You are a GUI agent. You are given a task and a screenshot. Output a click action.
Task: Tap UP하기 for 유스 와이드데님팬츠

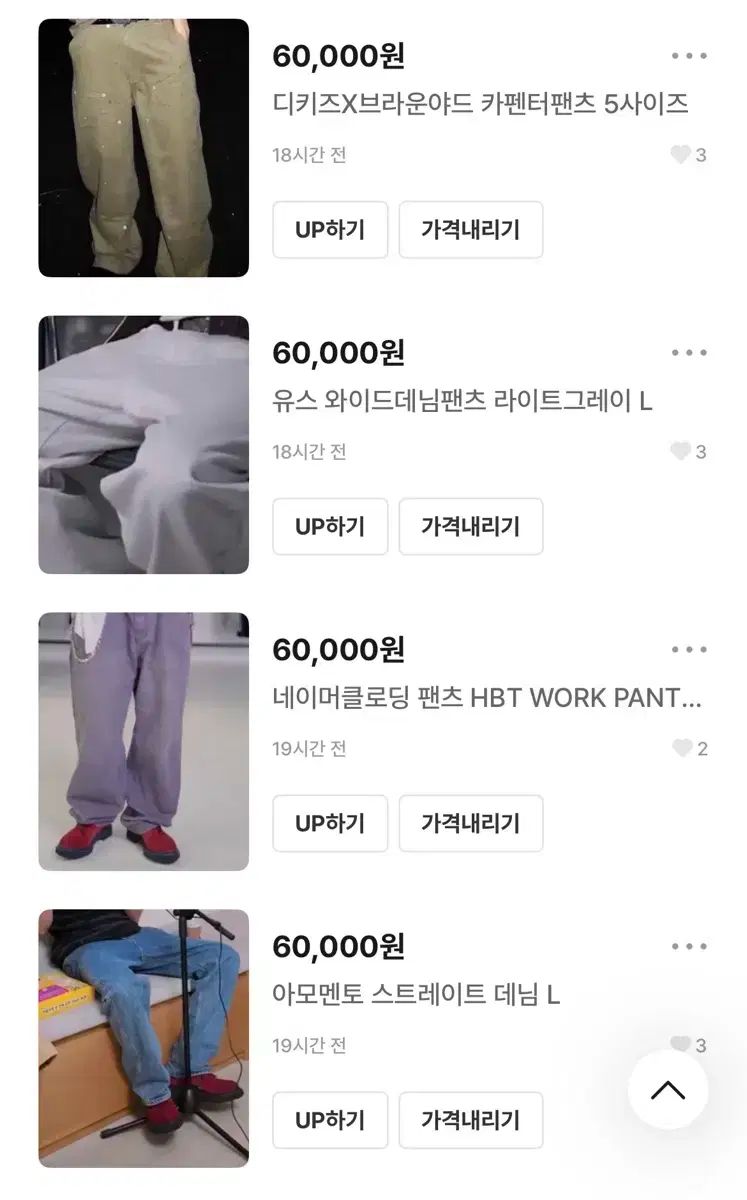[x=330, y=526]
